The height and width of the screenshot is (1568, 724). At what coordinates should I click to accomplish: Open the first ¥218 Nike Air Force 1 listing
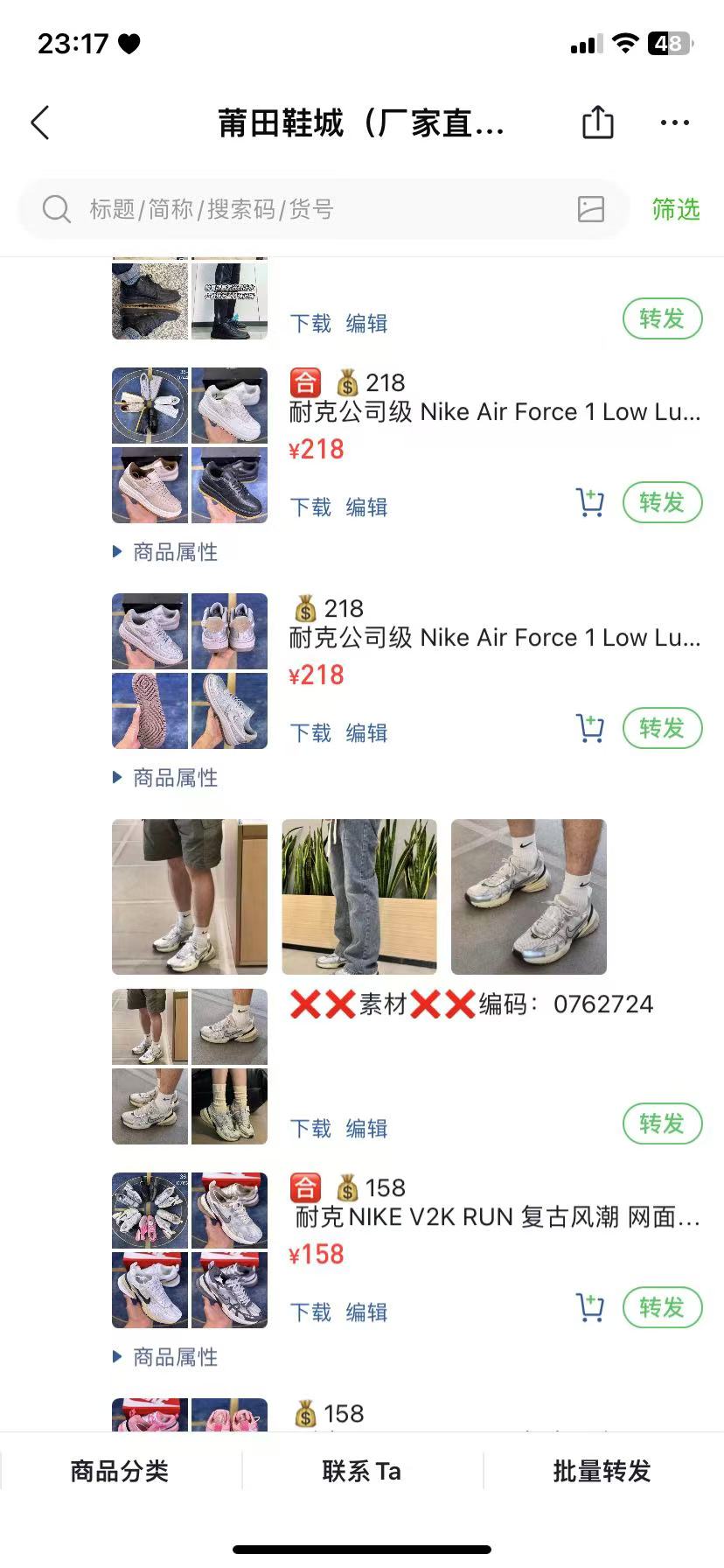494,412
